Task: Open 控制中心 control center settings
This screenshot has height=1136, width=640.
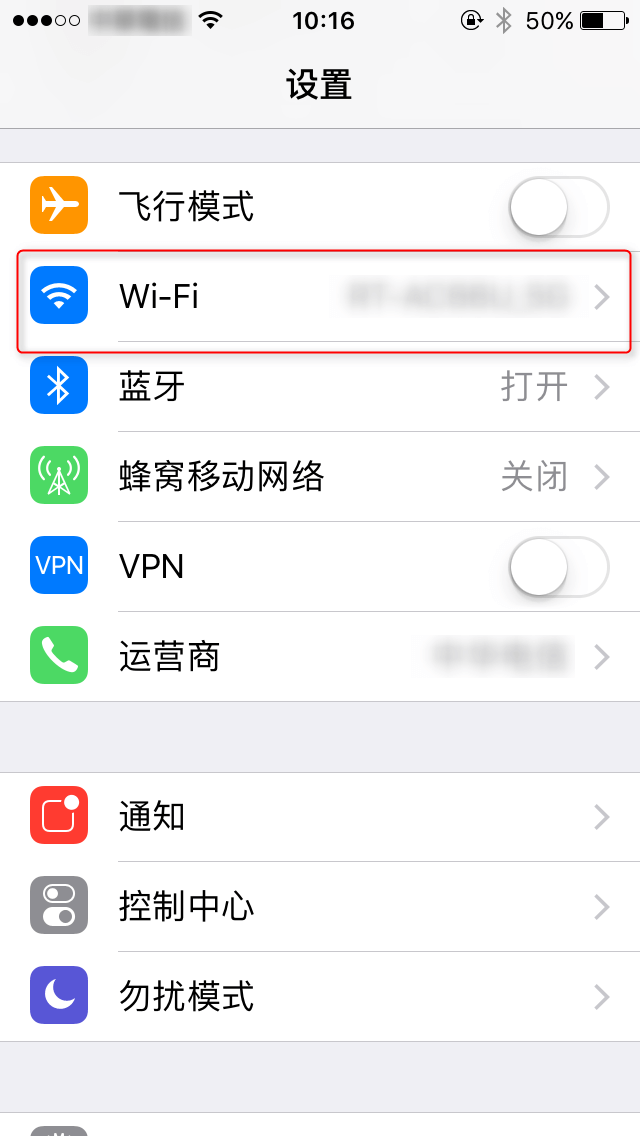Action: [x=320, y=907]
